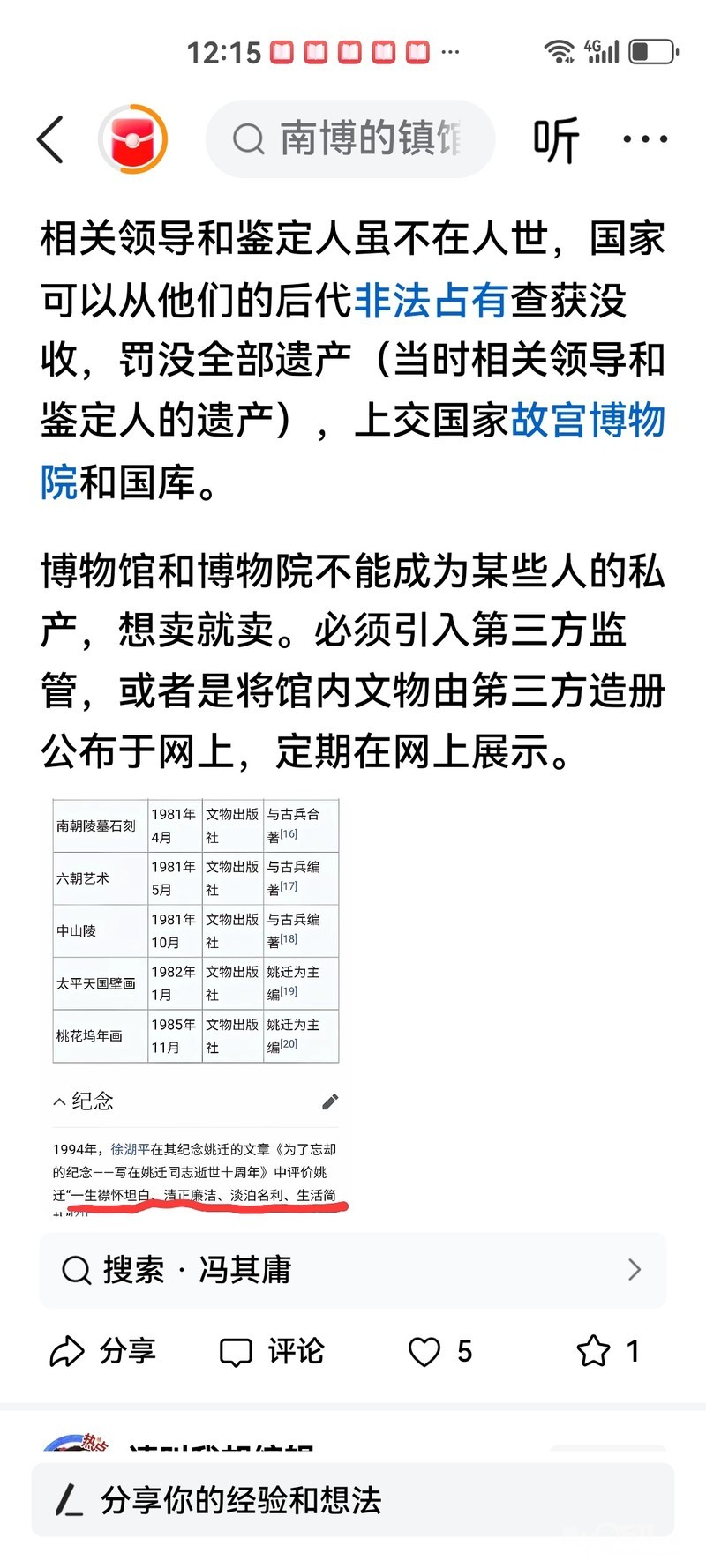Tap 分享你的经验和想法 to write a comment
This screenshot has height=1568, width=706.
352,1500
